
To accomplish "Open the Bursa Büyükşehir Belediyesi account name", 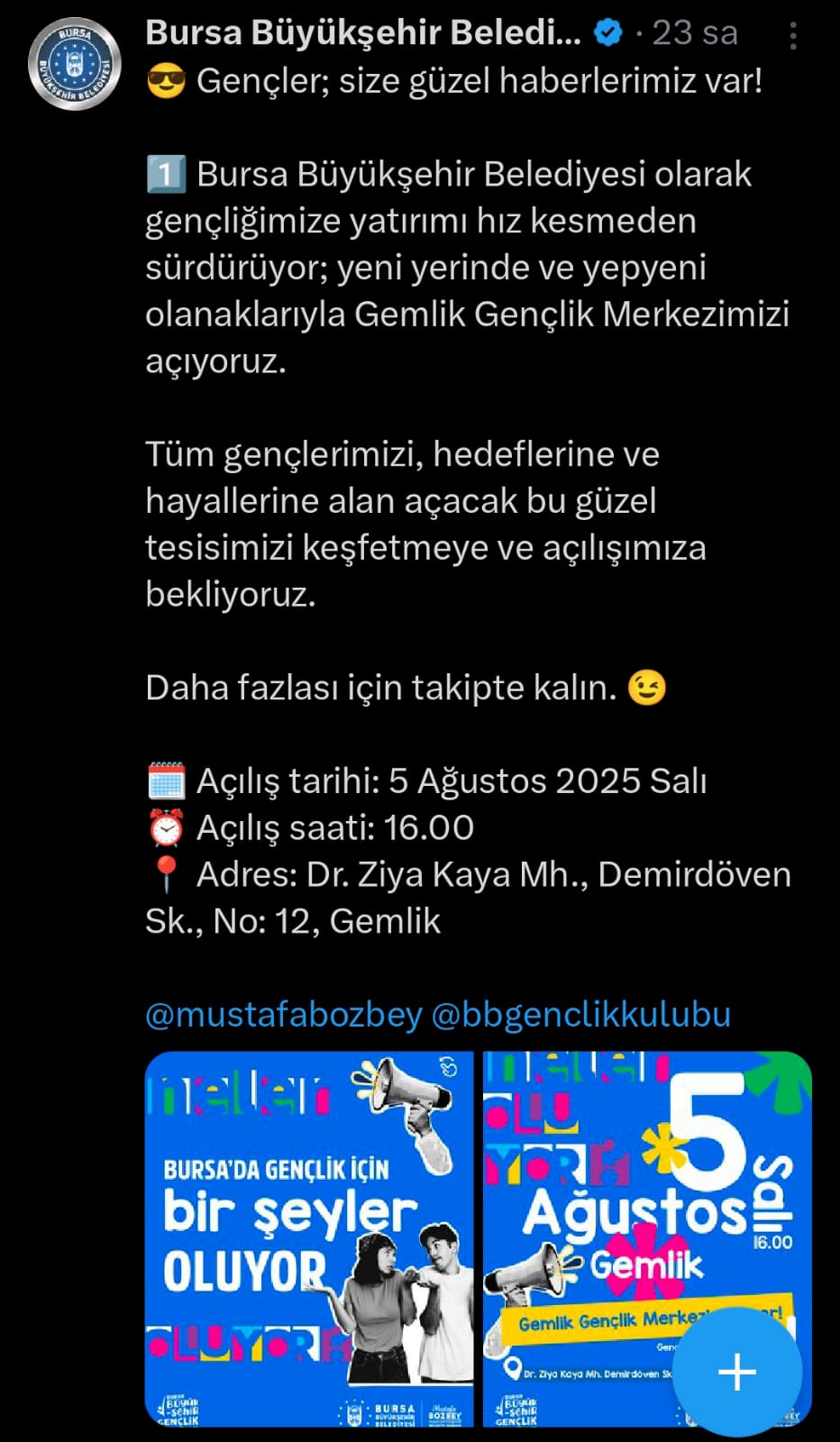I will pos(363,33).
